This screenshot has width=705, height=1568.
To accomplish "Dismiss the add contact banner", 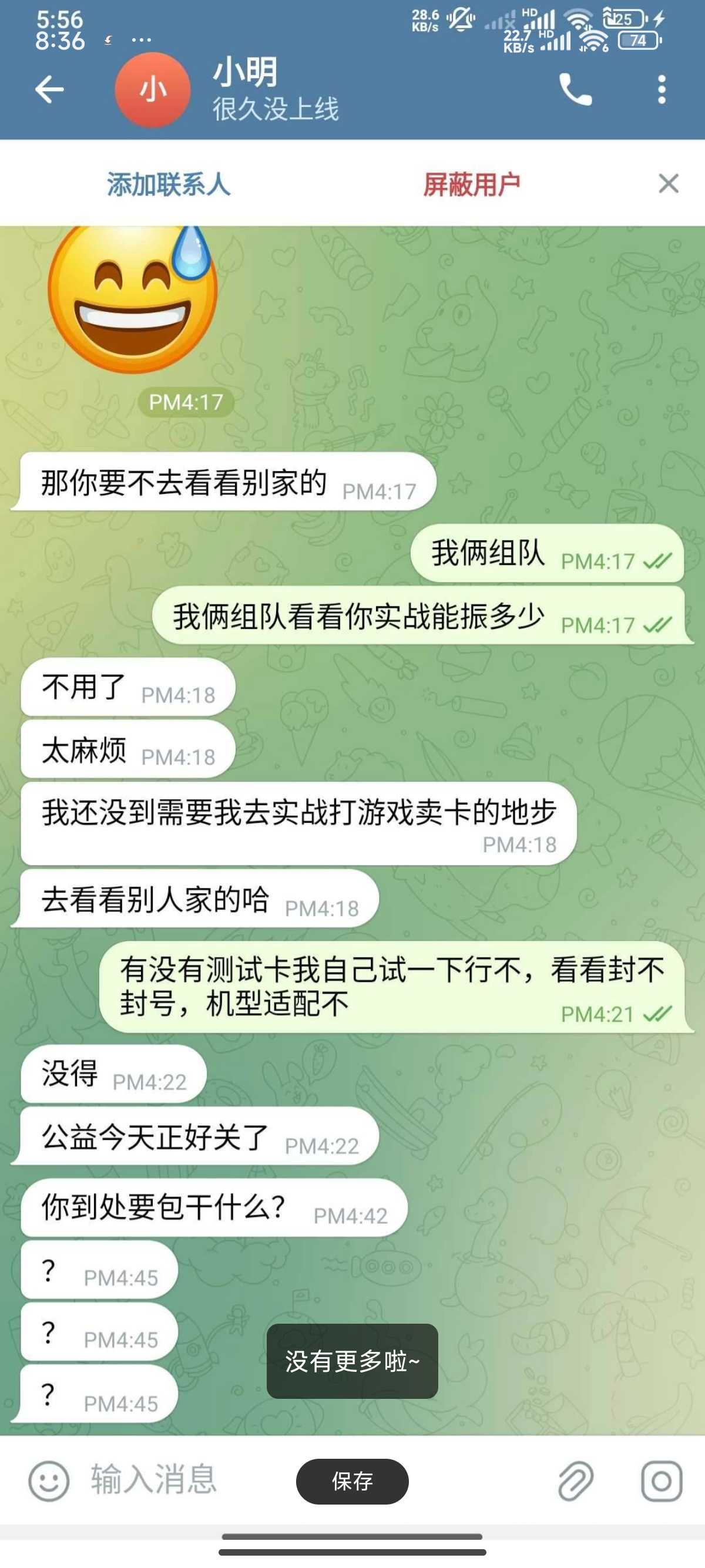I will [668, 183].
